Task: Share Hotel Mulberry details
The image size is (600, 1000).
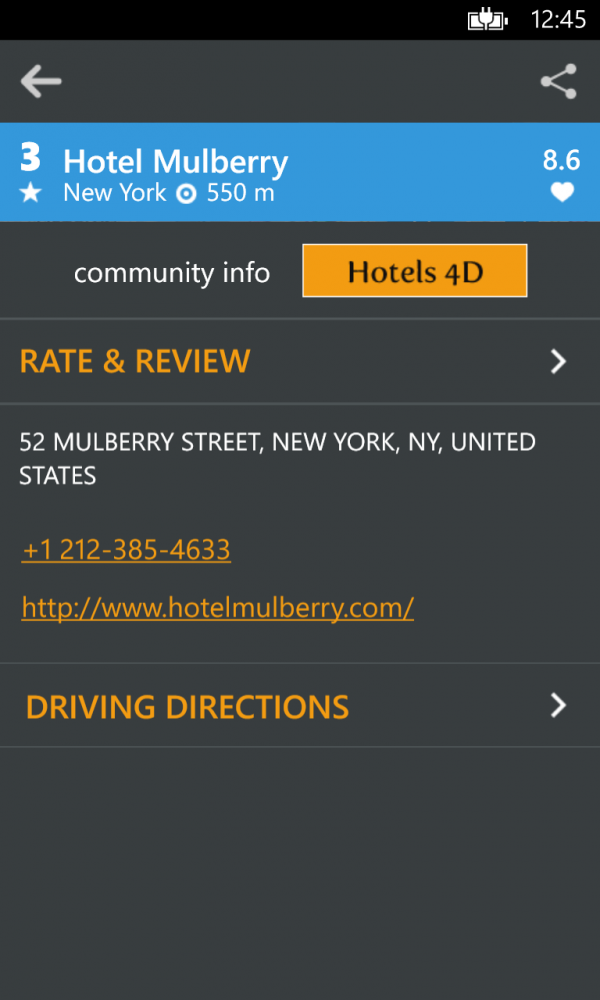Action: pyautogui.click(x=559, y=82)
